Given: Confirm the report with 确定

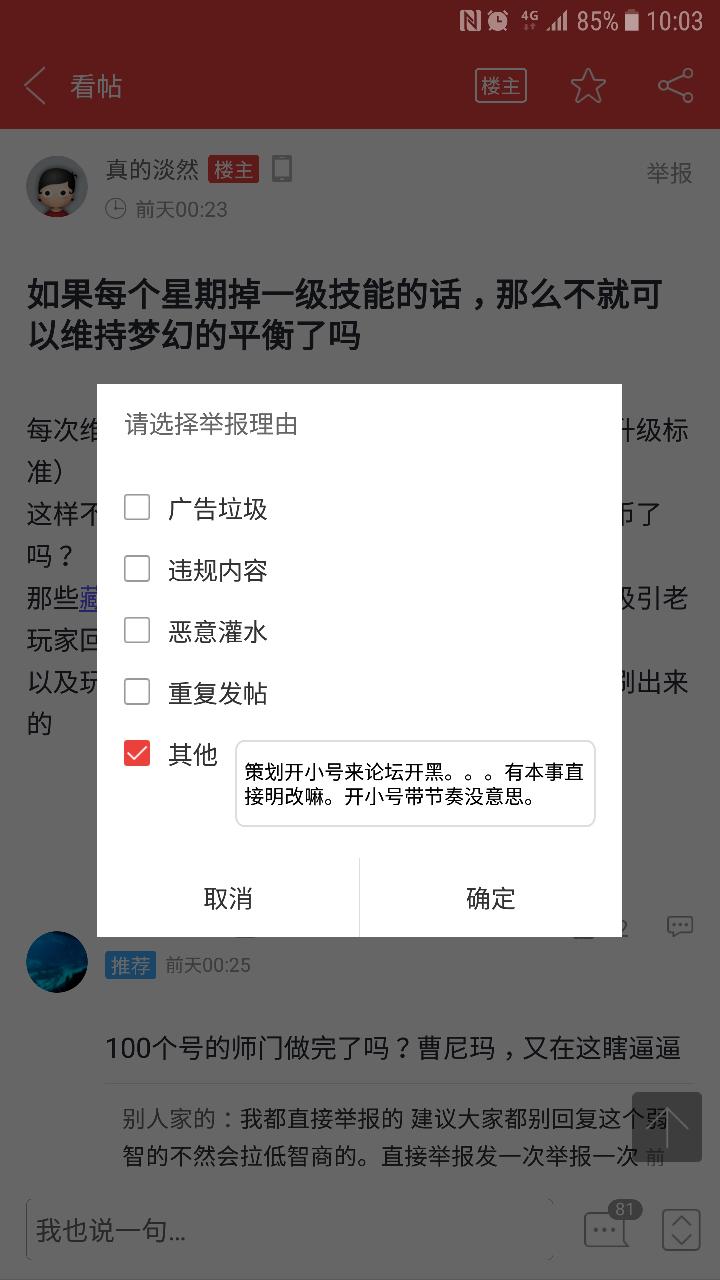Looking at the screenshot, I should coord(490,898).
